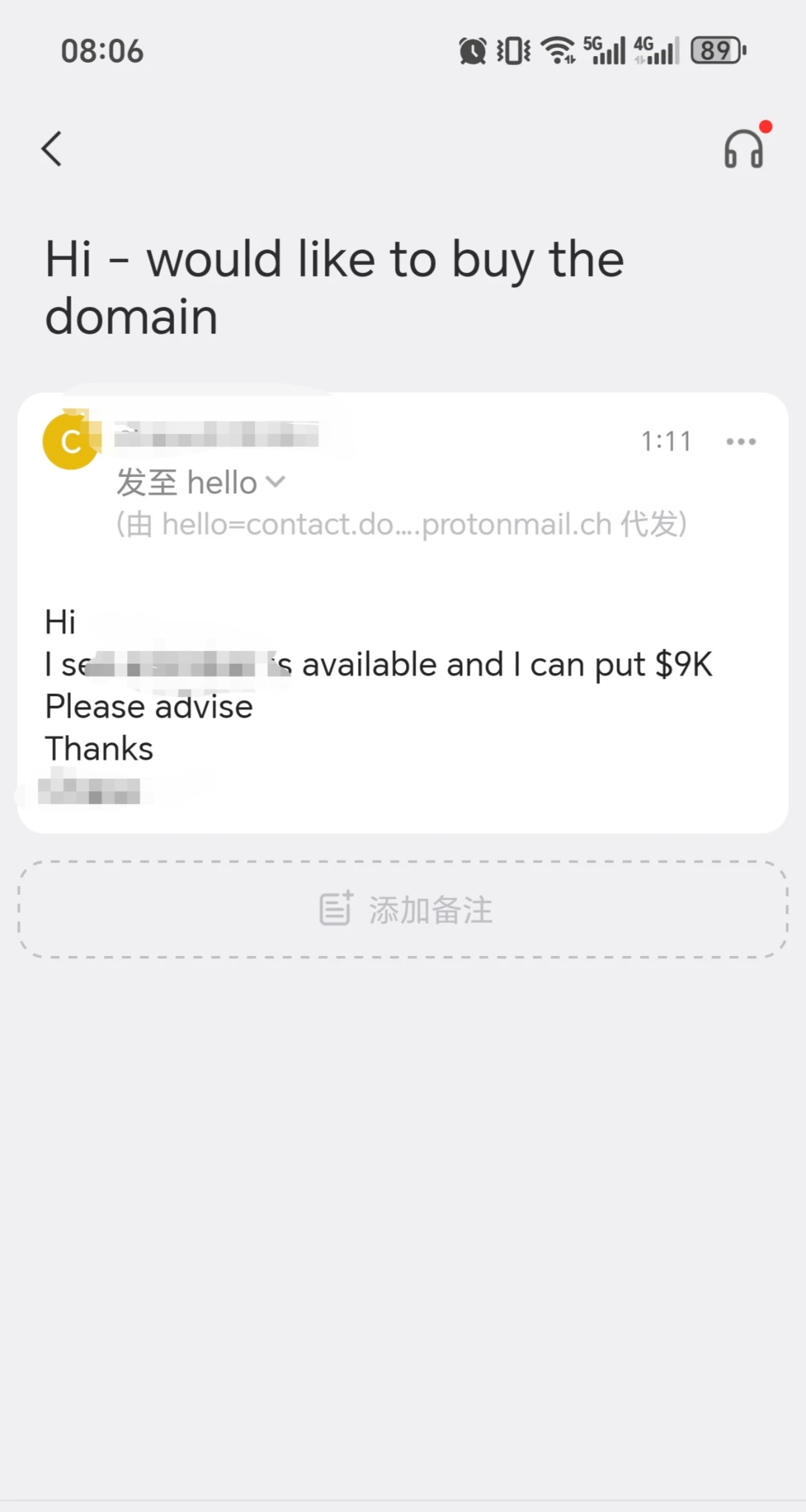Go back to the inbox
806x1512 pixels.
tap(51, 149)
